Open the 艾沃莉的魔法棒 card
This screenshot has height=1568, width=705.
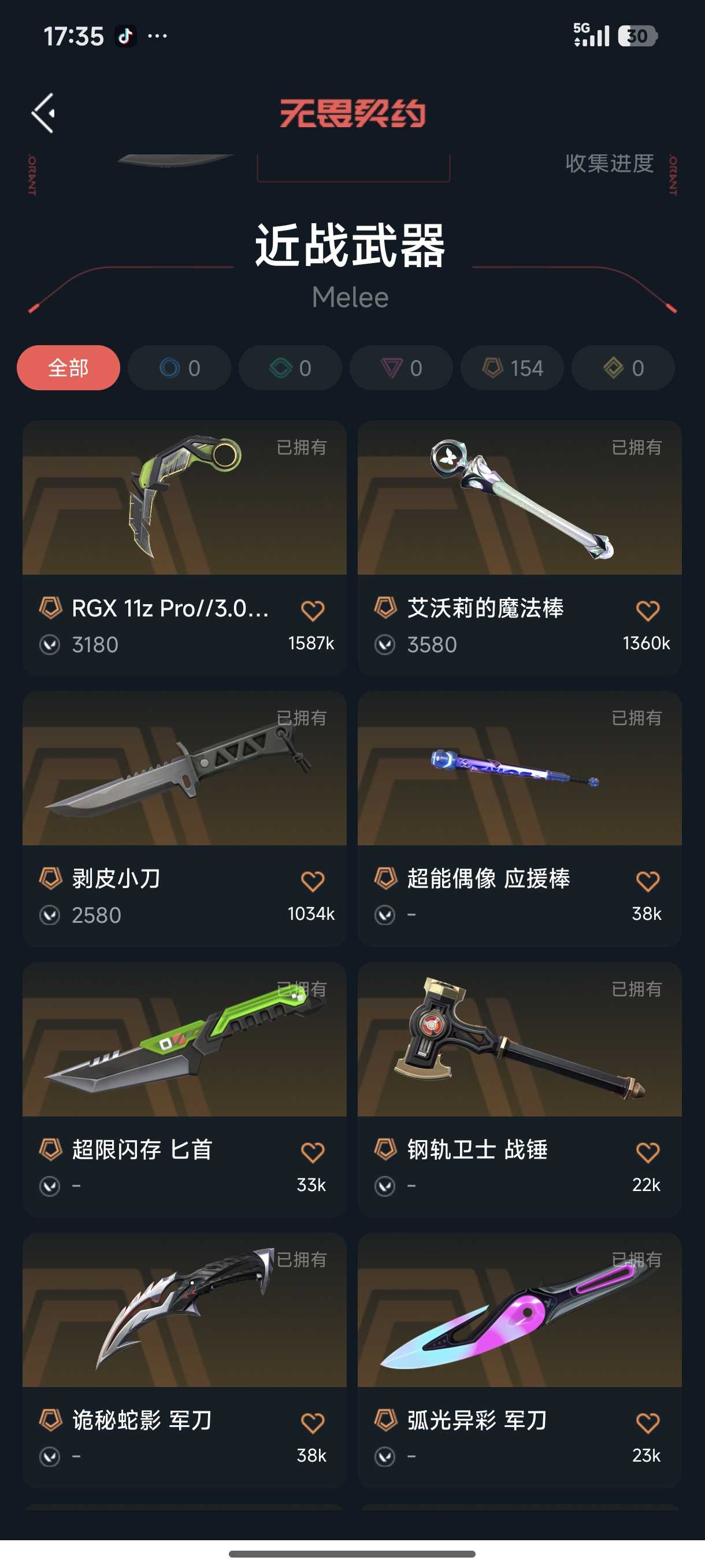520,547
